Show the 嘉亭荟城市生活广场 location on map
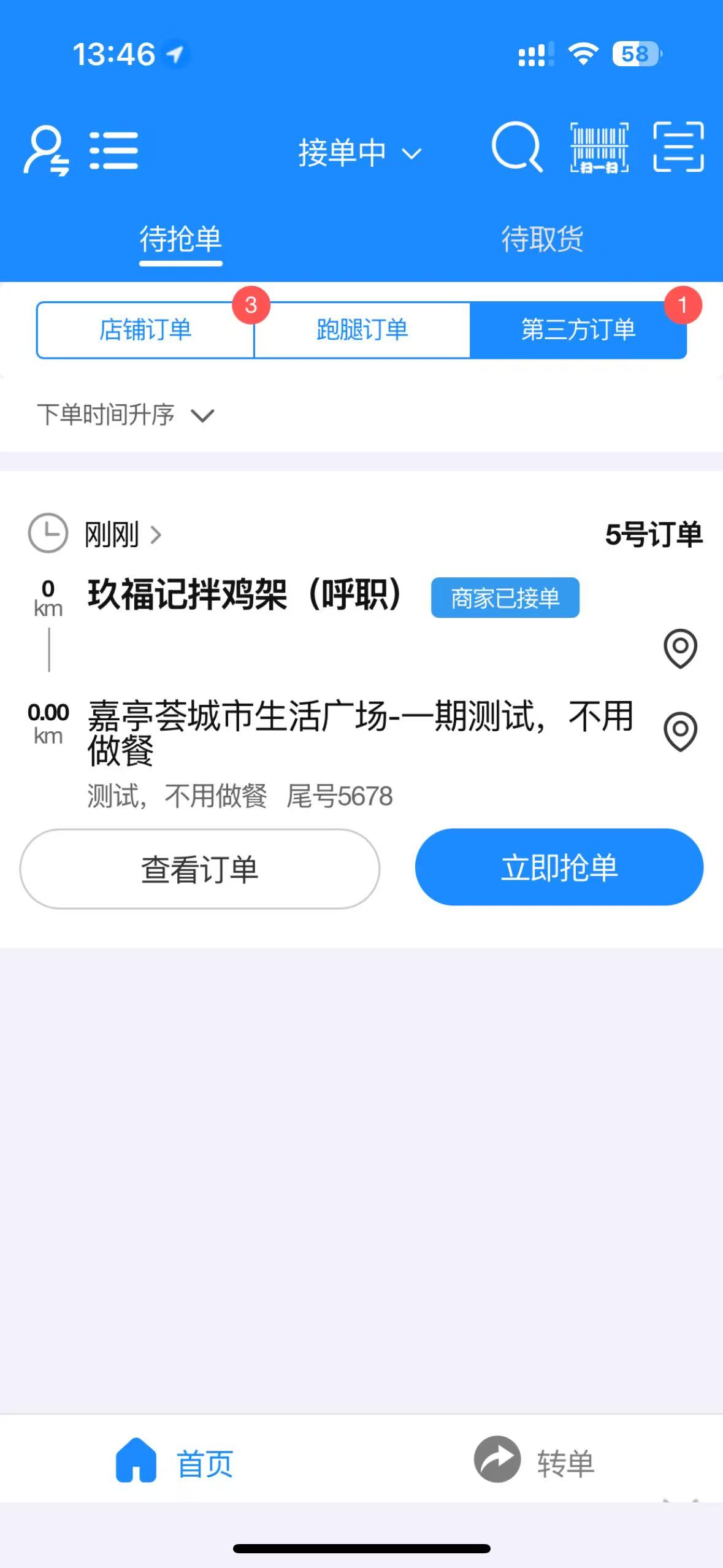723x1568 pixels. [x=680, y=731]
